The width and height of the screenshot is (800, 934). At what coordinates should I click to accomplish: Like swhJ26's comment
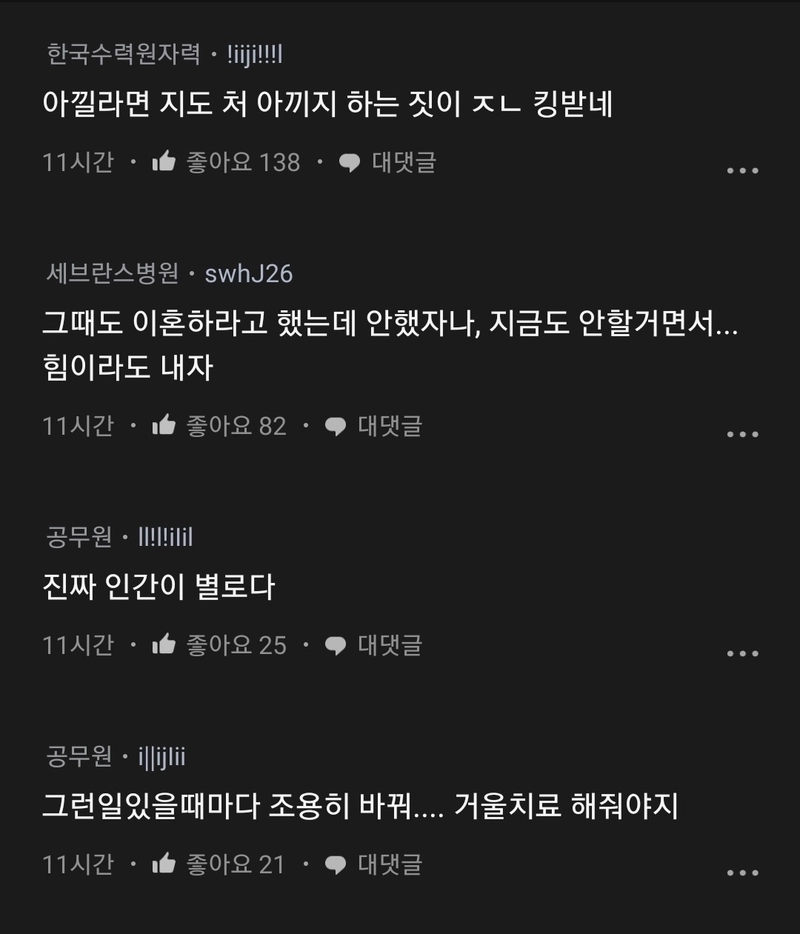click(x=164, y=426)
